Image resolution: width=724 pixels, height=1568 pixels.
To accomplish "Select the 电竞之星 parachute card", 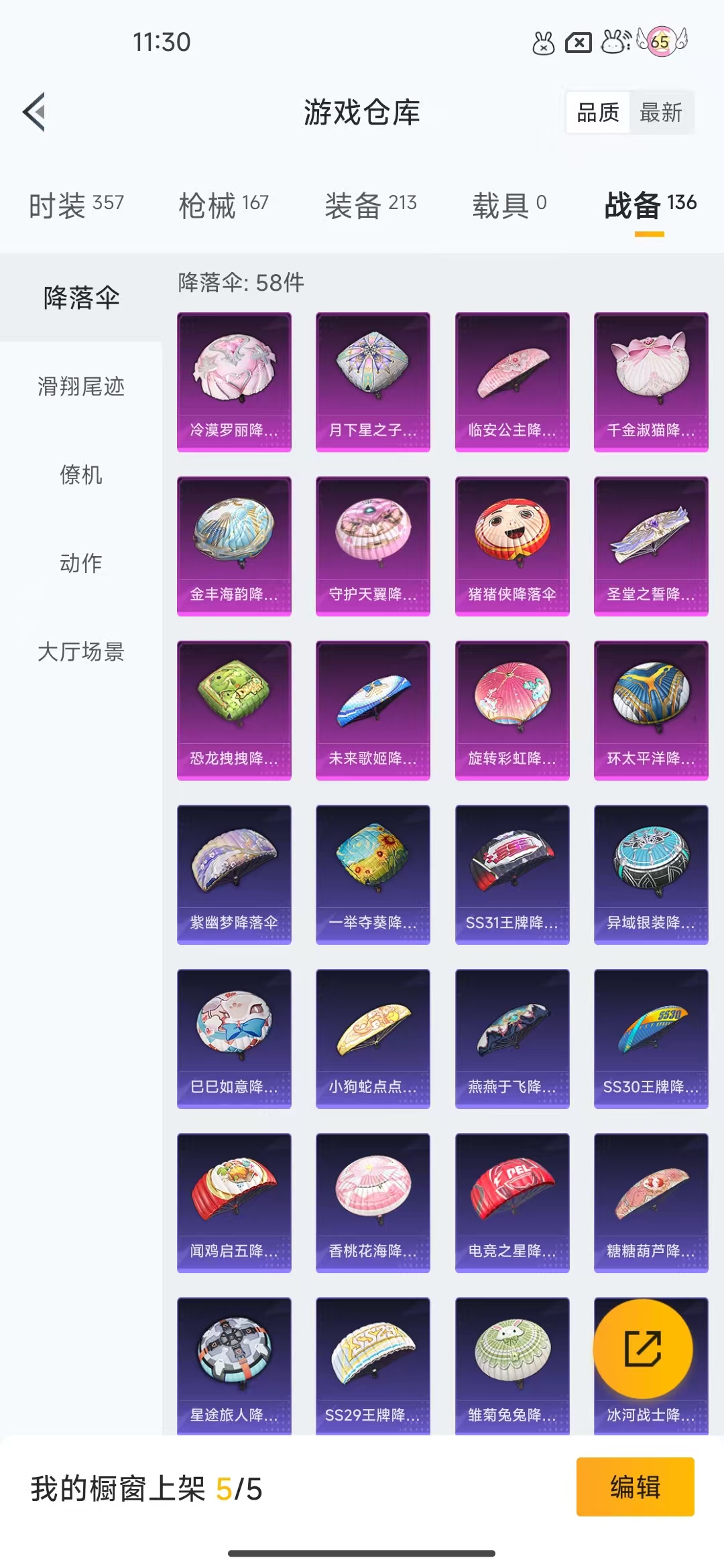I will [512, 1203].
